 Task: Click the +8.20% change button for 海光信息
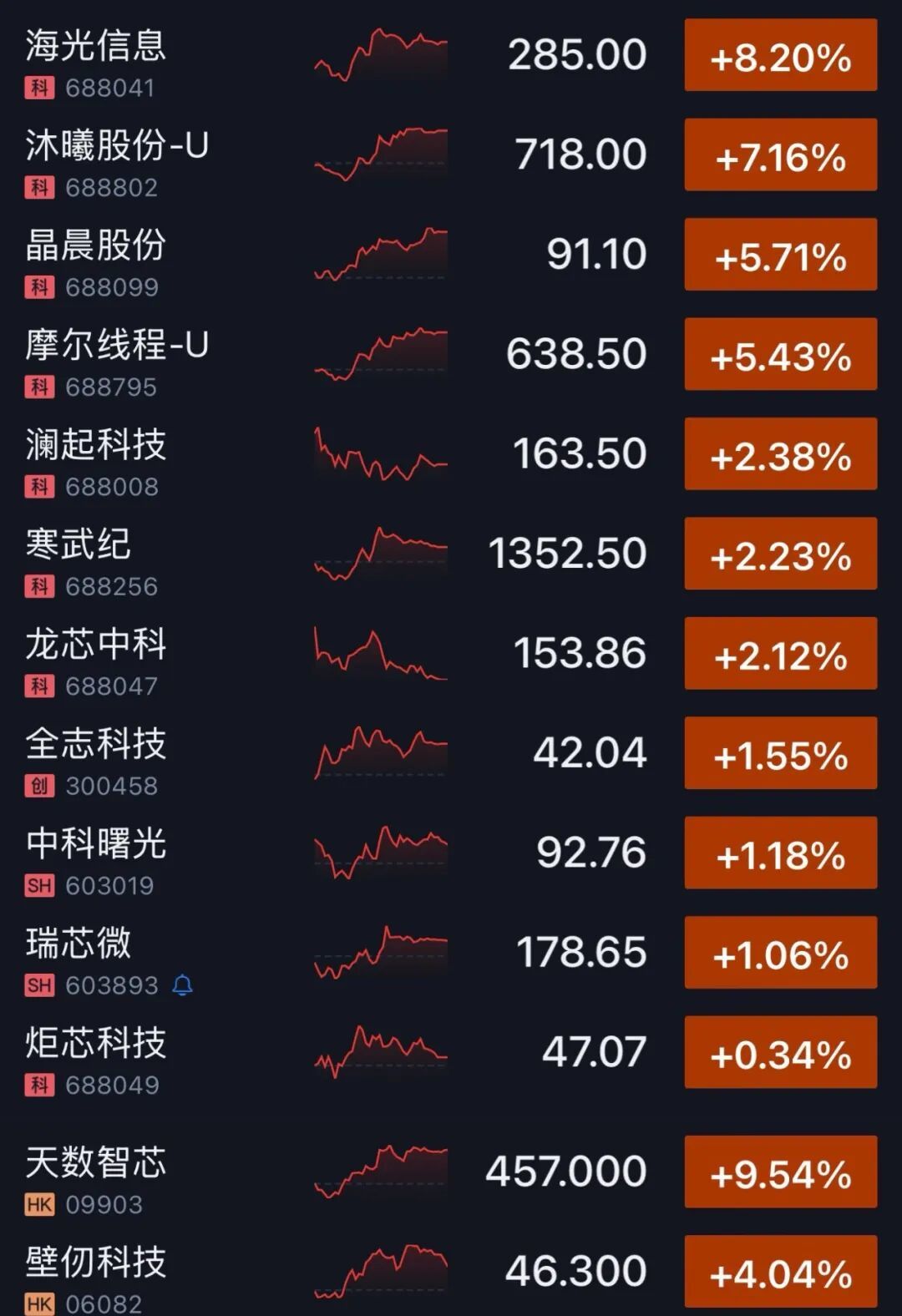pos(779,54)
